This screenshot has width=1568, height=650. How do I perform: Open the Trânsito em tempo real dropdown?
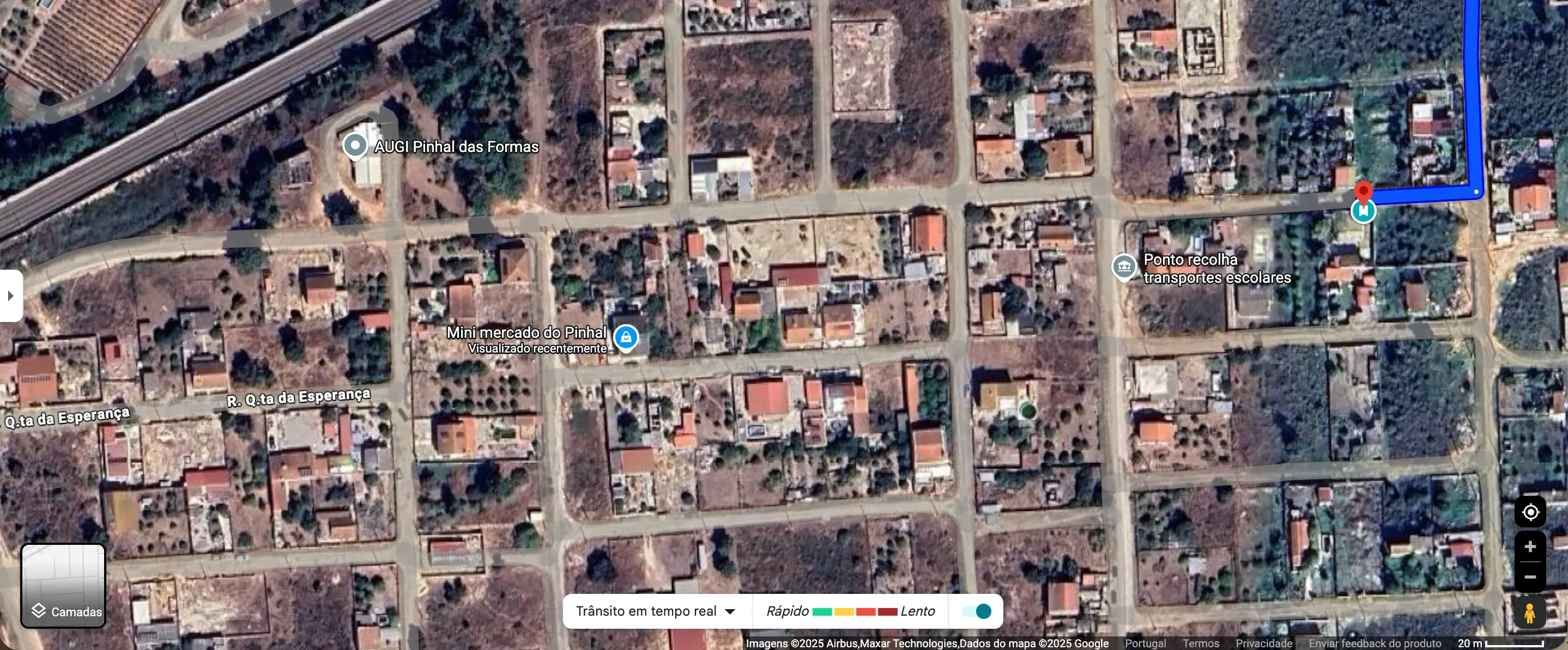tap(656, 611)
